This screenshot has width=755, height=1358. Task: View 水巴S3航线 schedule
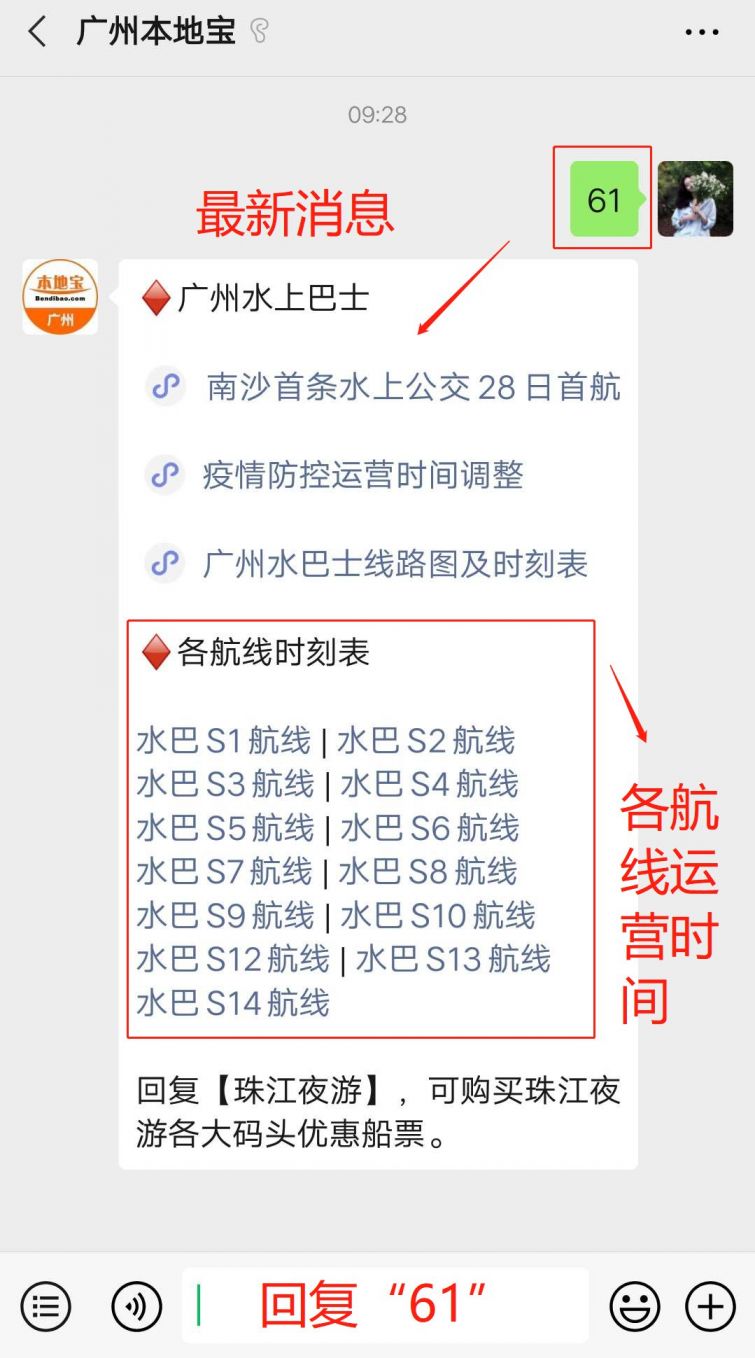point(225,784)
